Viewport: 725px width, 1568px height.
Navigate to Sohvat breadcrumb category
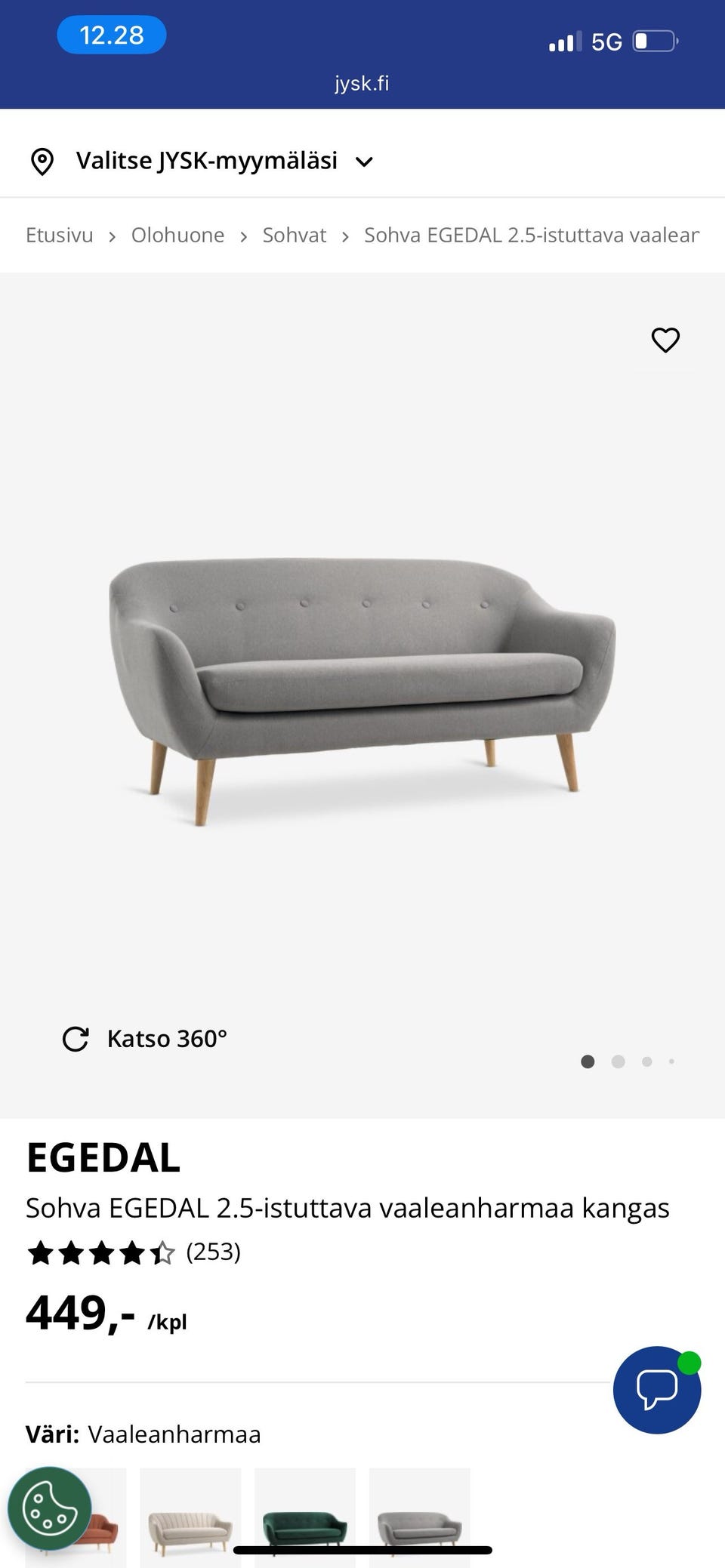pos(294,236)
